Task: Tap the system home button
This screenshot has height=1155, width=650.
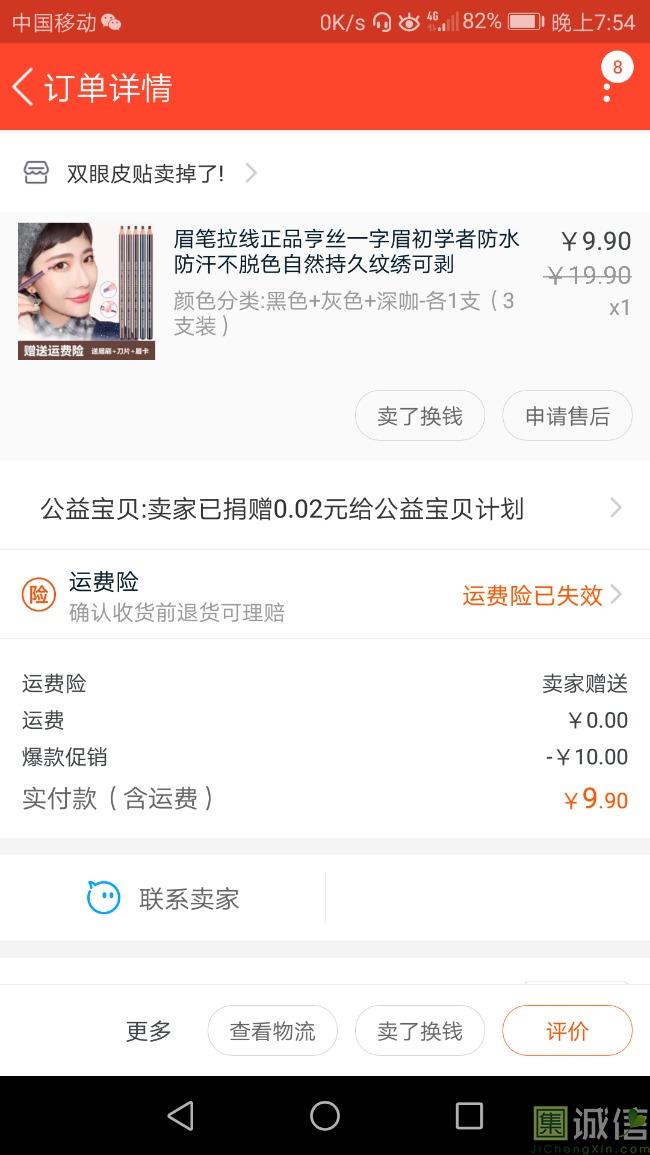Action: point(325,1116)
